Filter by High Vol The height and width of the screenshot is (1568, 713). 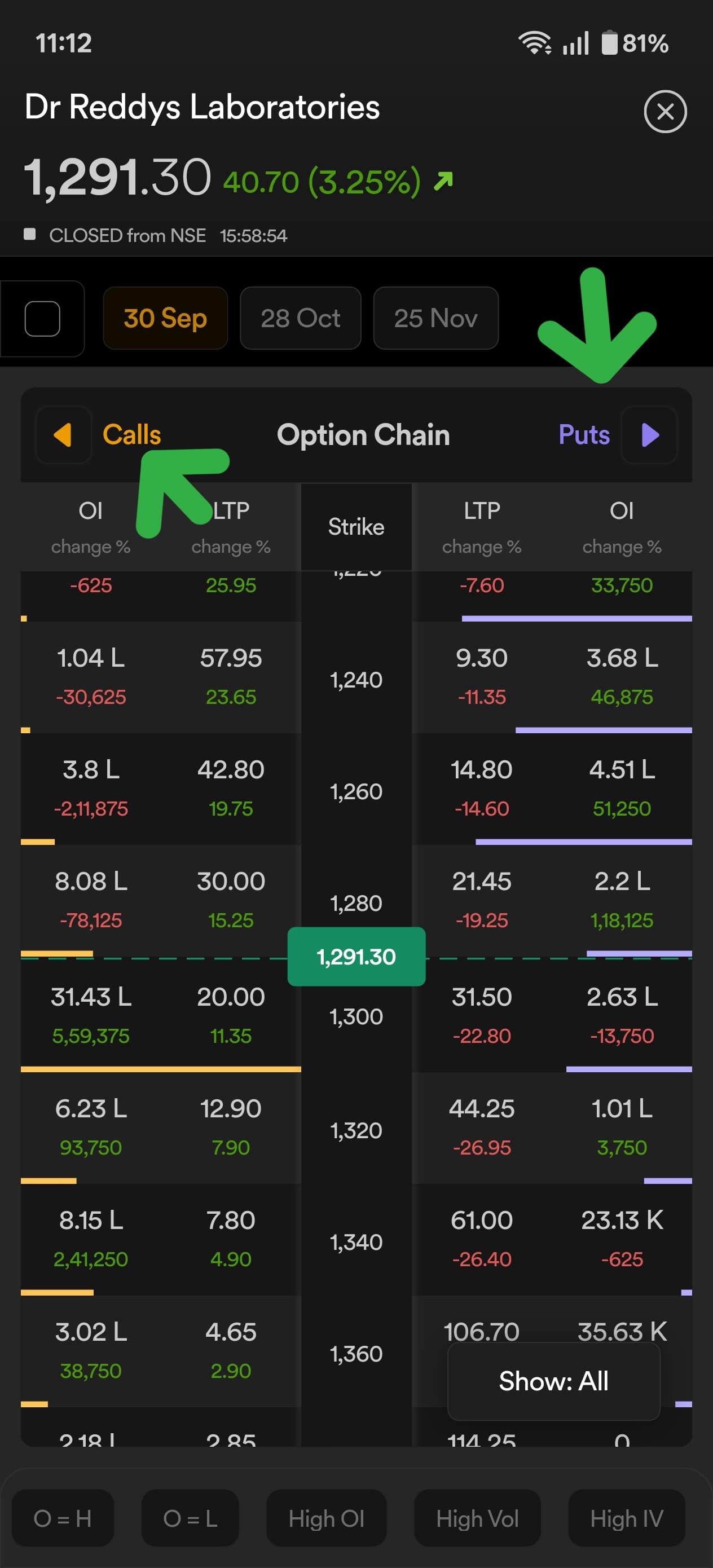point(477,1518)
